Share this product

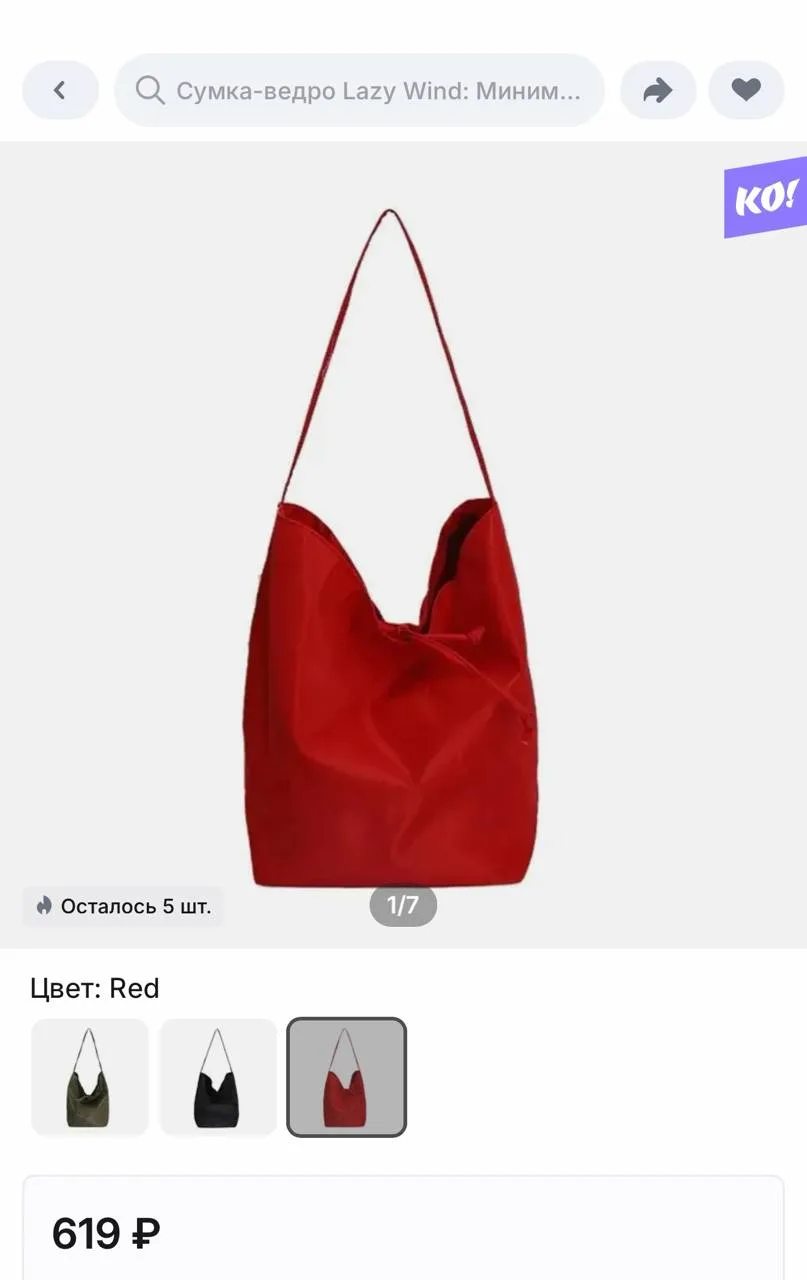coord(658,90)
